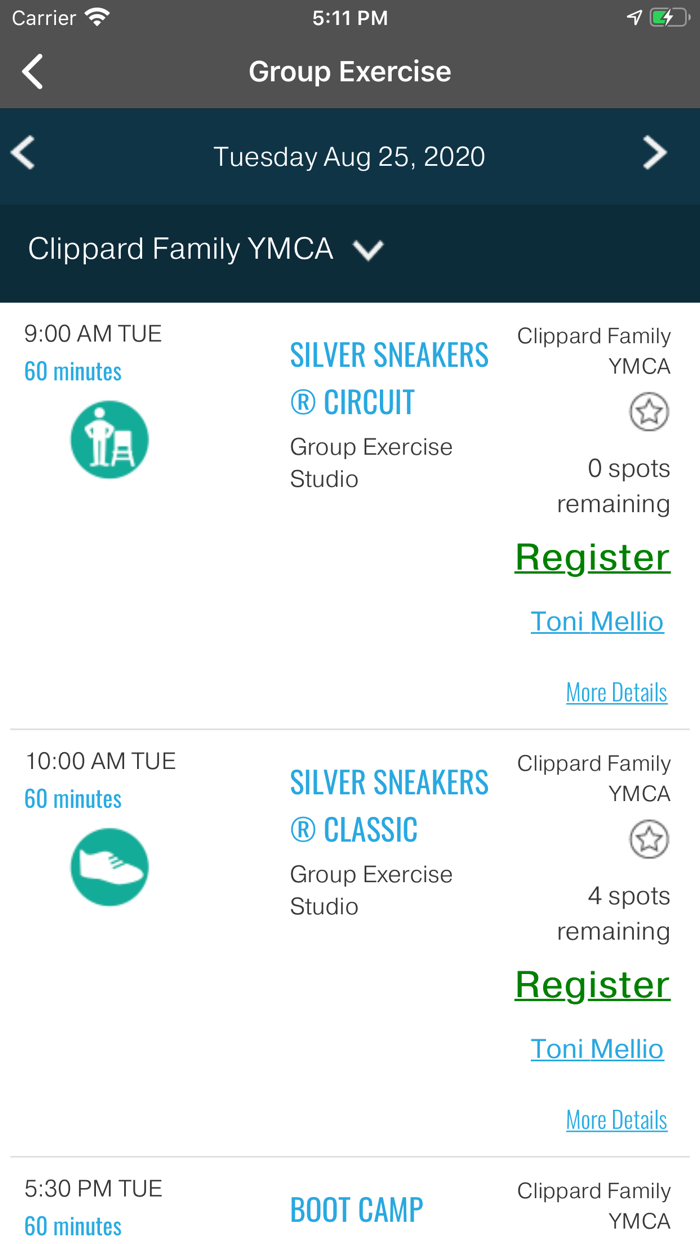Favorite Silver Sneakers Classic with the star
Viewport: 700px width, 1244px height.
pos(649,839)
